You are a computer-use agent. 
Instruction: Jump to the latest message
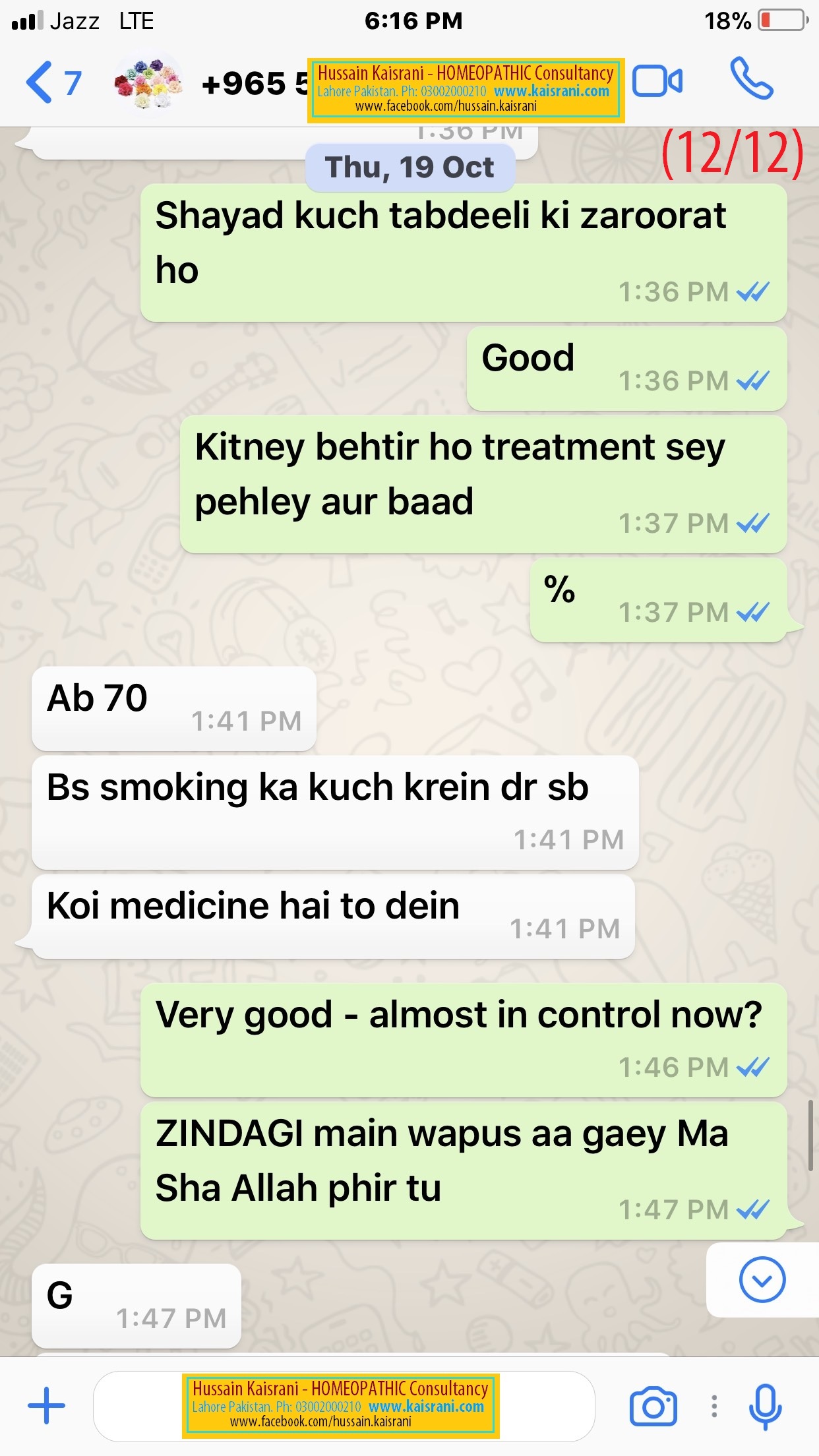[762, 1280]
